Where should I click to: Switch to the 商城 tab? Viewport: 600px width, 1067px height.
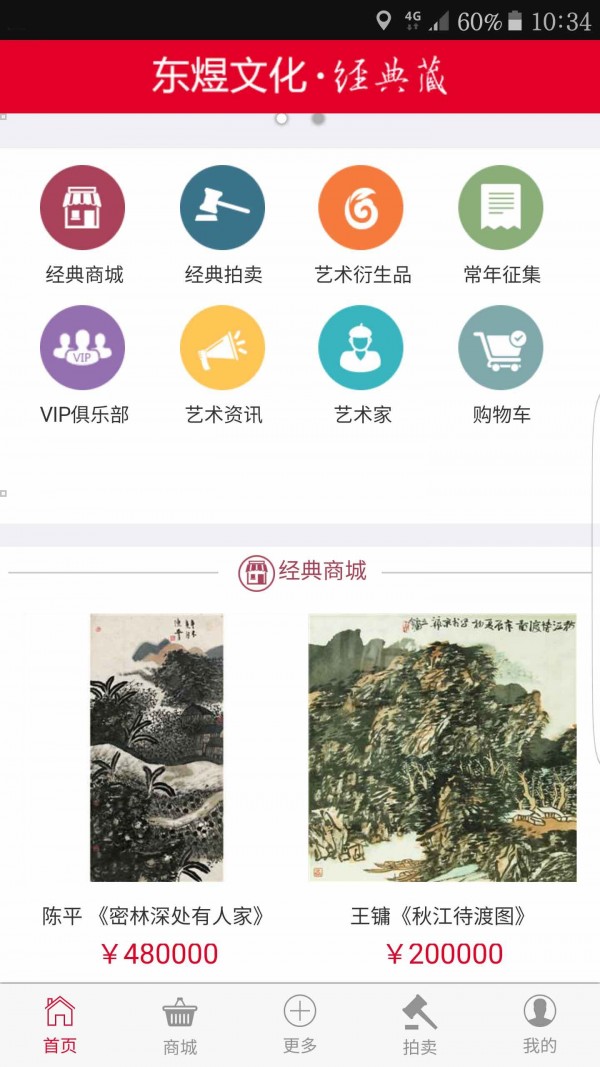click(x=180, y=1025)
